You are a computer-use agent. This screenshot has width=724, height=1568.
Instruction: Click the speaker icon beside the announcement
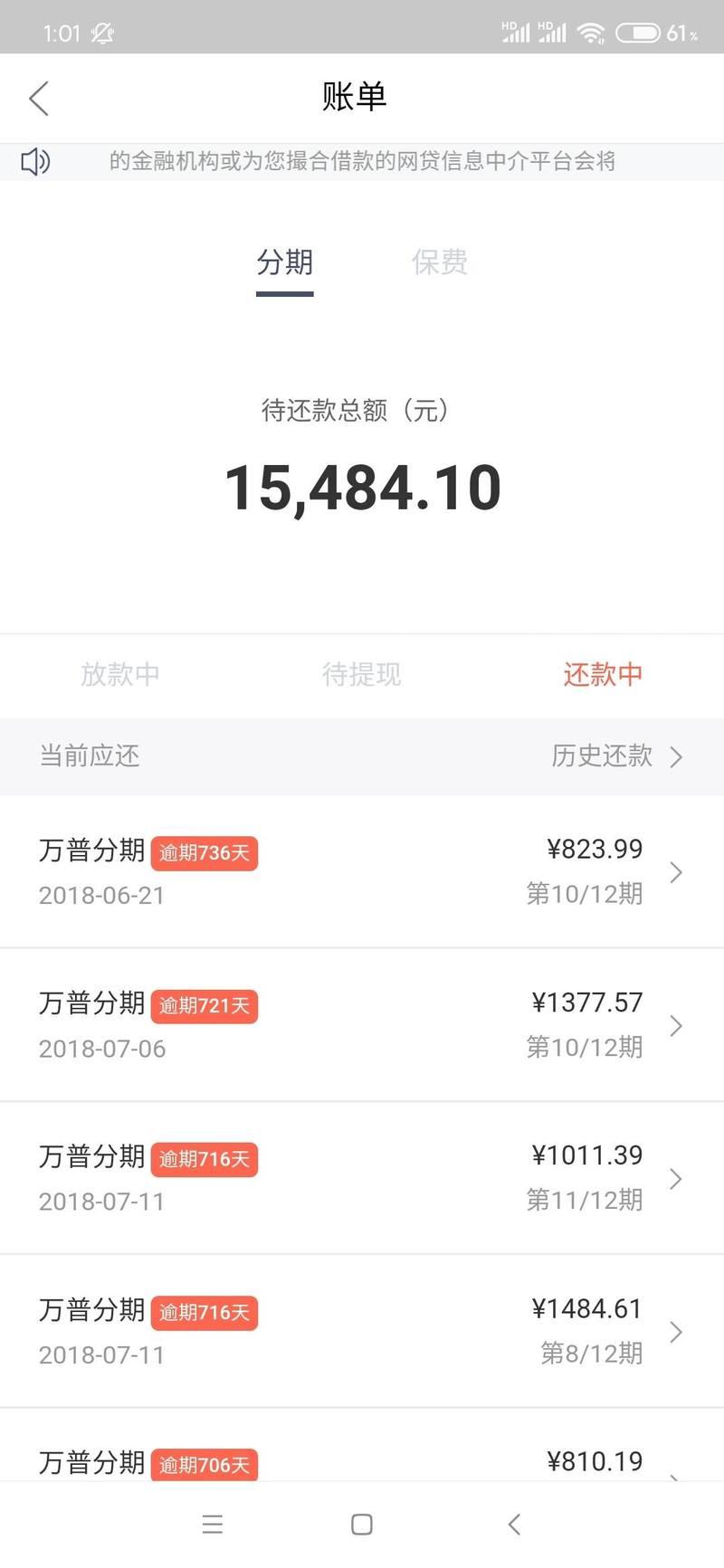[34, 162]
